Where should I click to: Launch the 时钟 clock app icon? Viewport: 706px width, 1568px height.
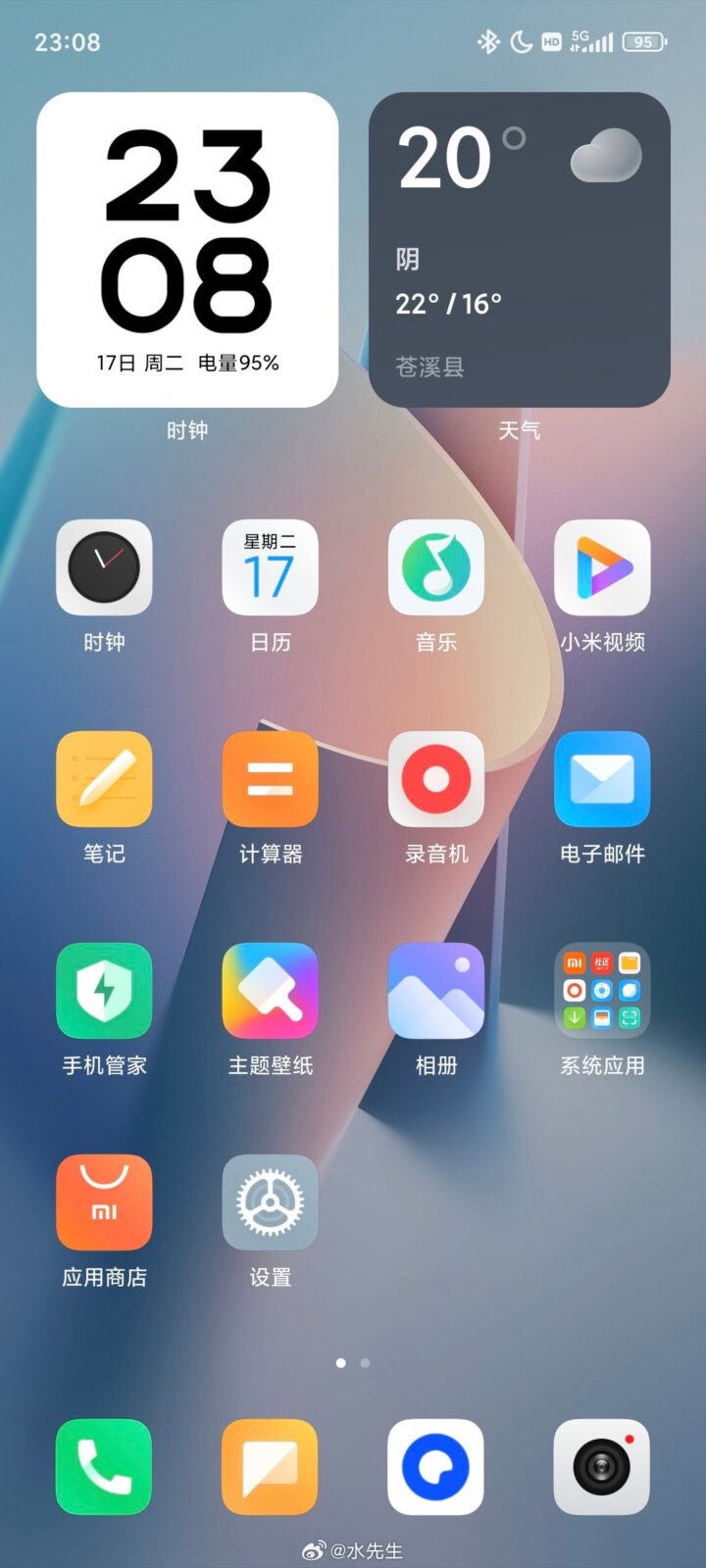(x=104, y=567)
